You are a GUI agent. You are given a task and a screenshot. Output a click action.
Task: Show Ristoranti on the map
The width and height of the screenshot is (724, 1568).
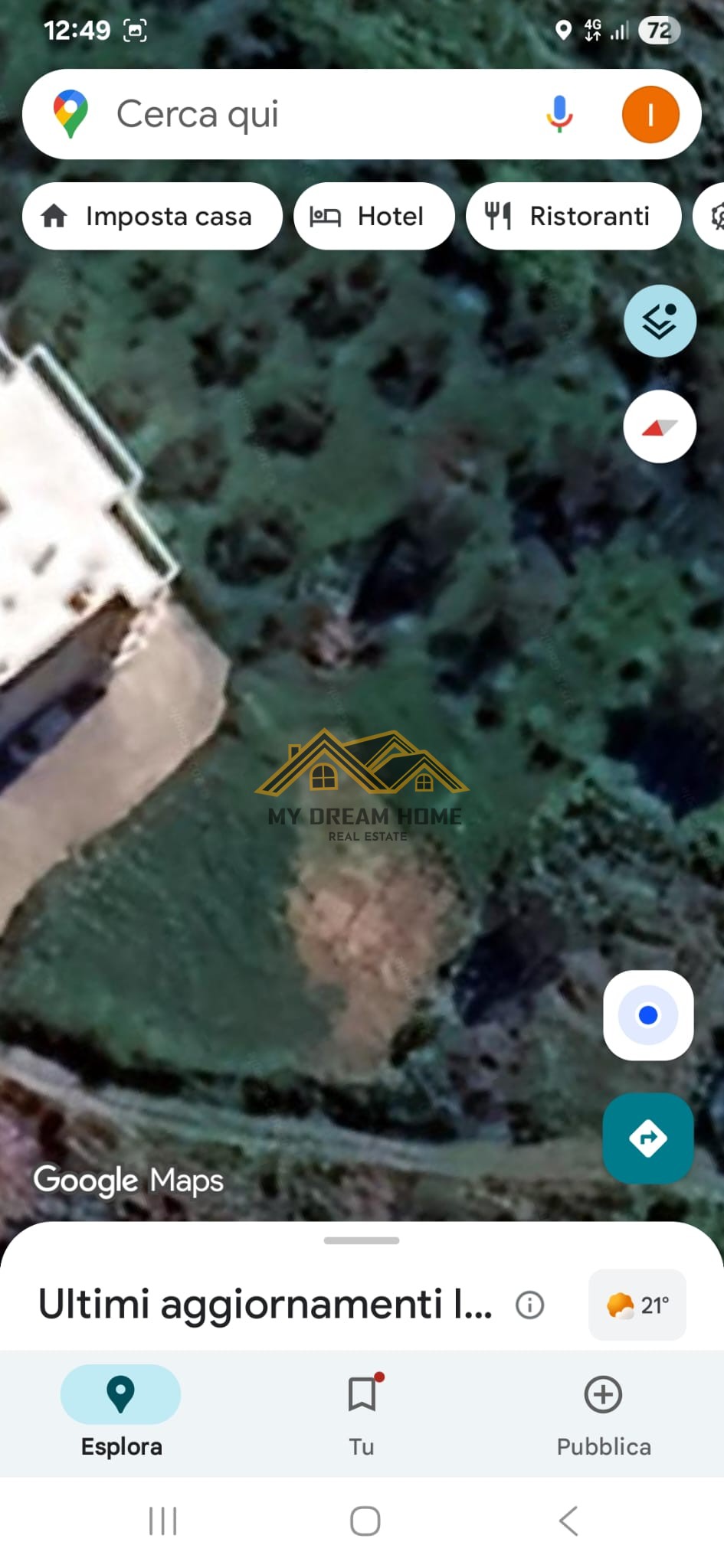(x=573, y=217)
